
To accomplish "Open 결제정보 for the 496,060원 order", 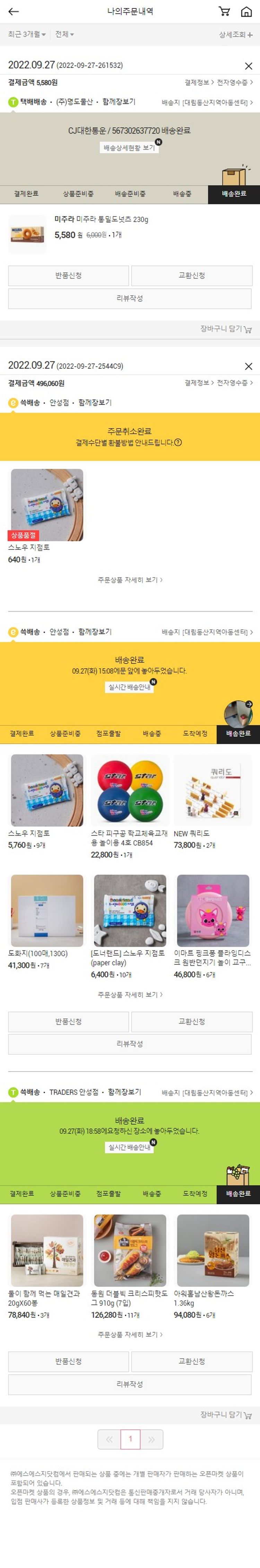I will click(x=199, y=383).
